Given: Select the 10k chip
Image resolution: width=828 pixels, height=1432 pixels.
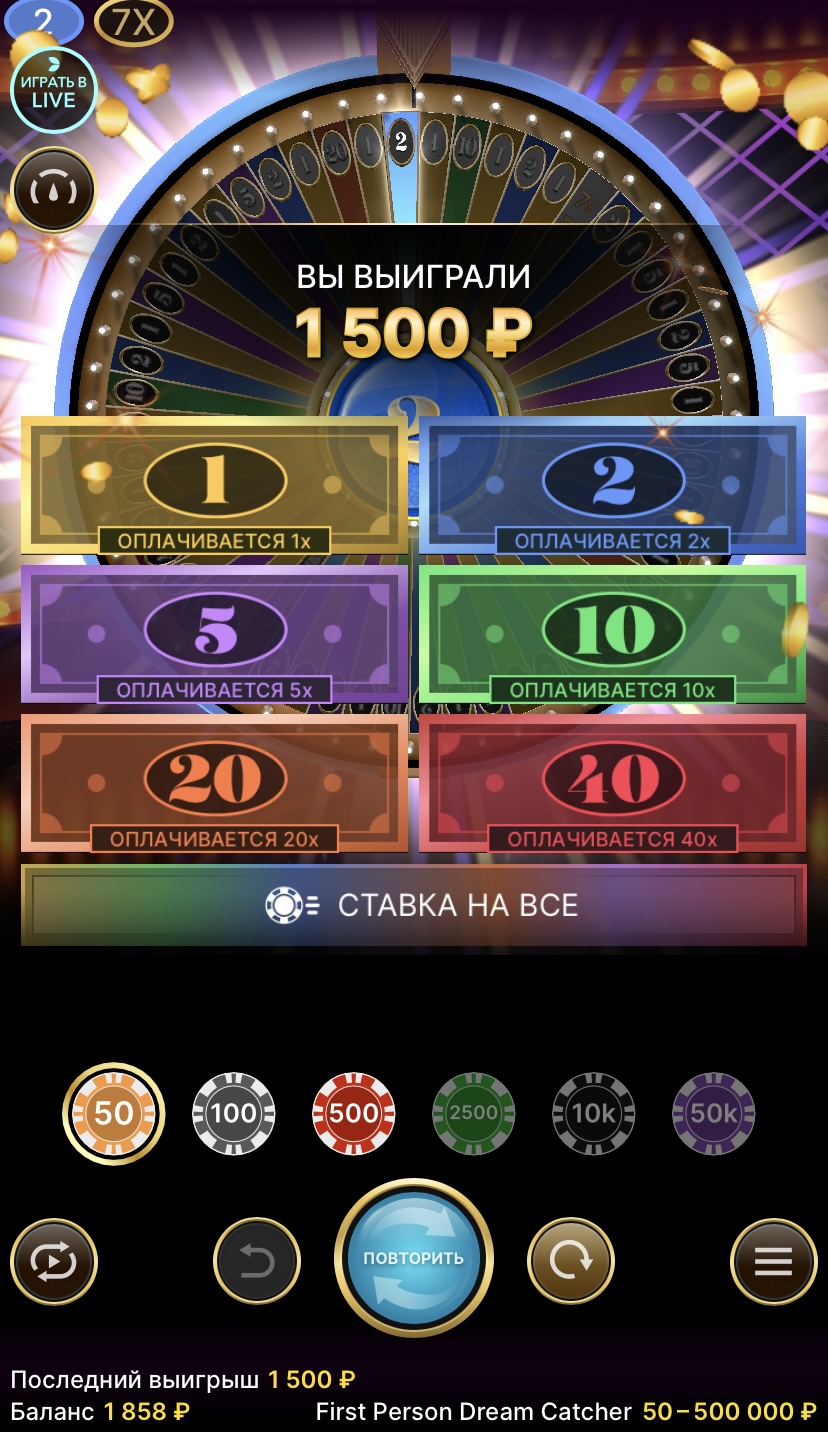Looking at the screenshot, I should (x=593, y=1113).
